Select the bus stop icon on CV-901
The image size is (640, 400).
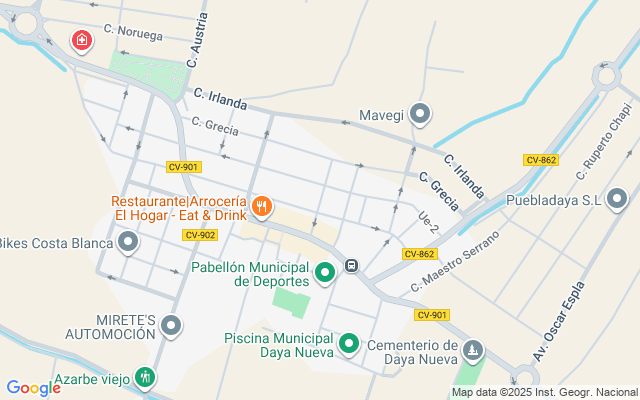351,266
